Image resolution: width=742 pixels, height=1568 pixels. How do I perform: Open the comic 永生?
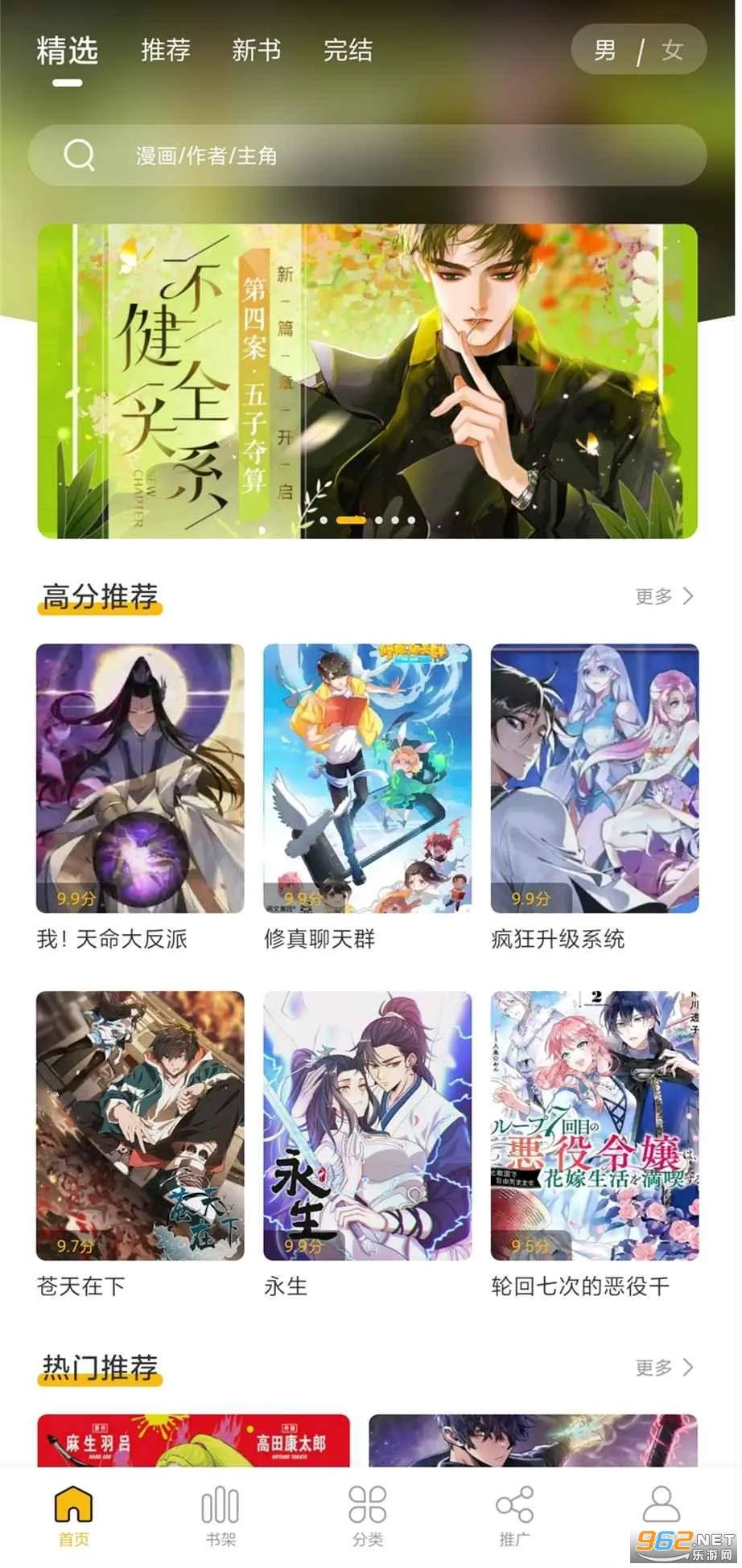(x=368, y=1126)
